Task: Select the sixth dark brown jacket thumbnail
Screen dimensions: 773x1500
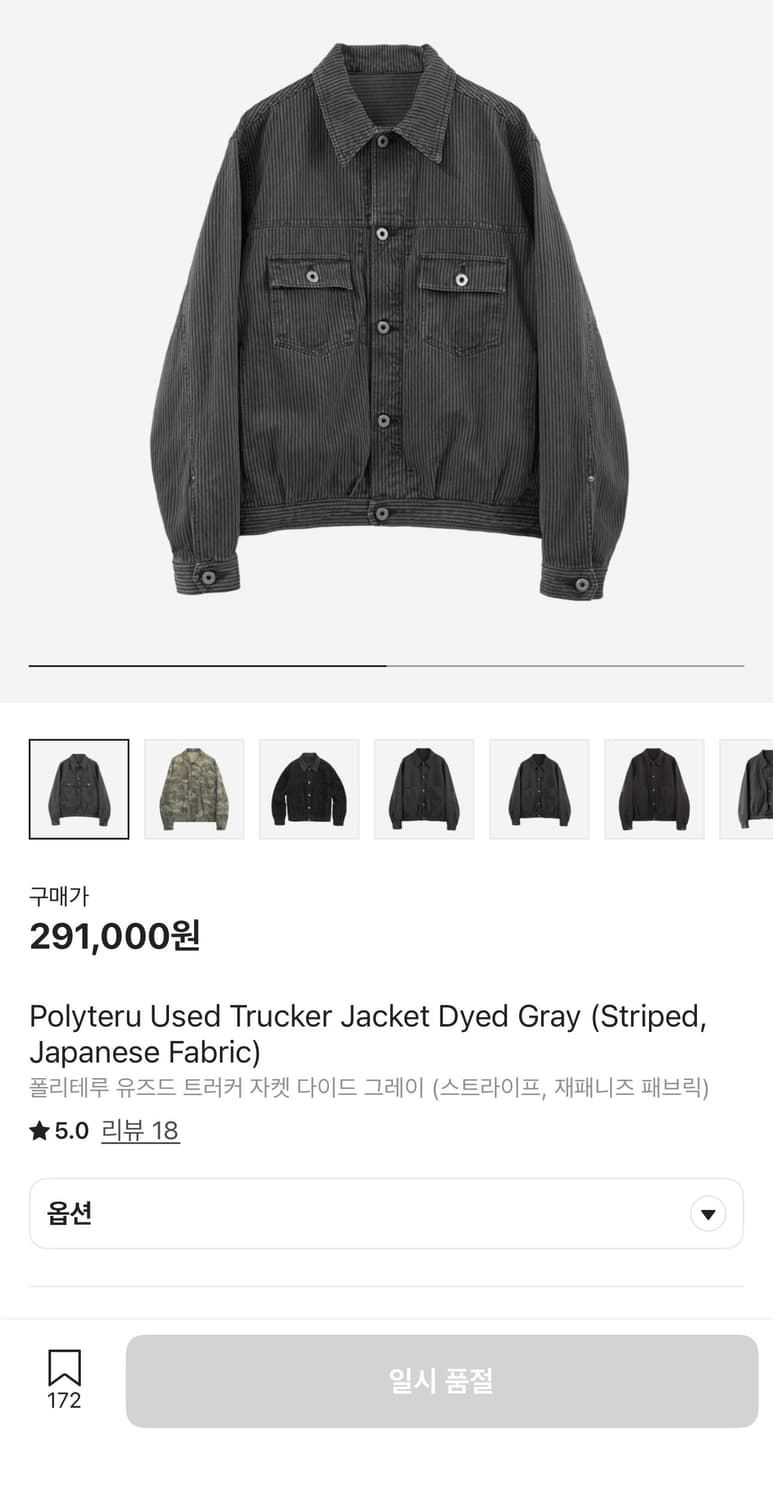Action: tap(654, 789)
